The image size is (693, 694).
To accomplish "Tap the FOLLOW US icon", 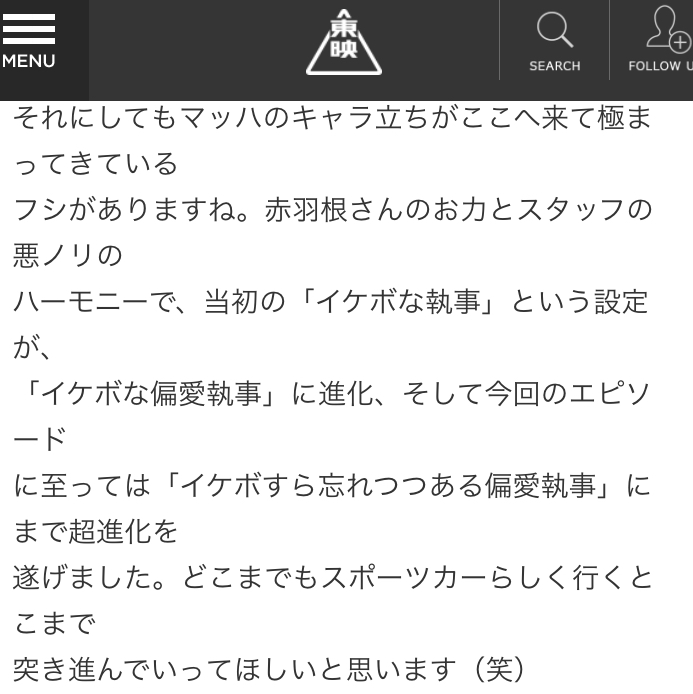I will pos(663,40).
